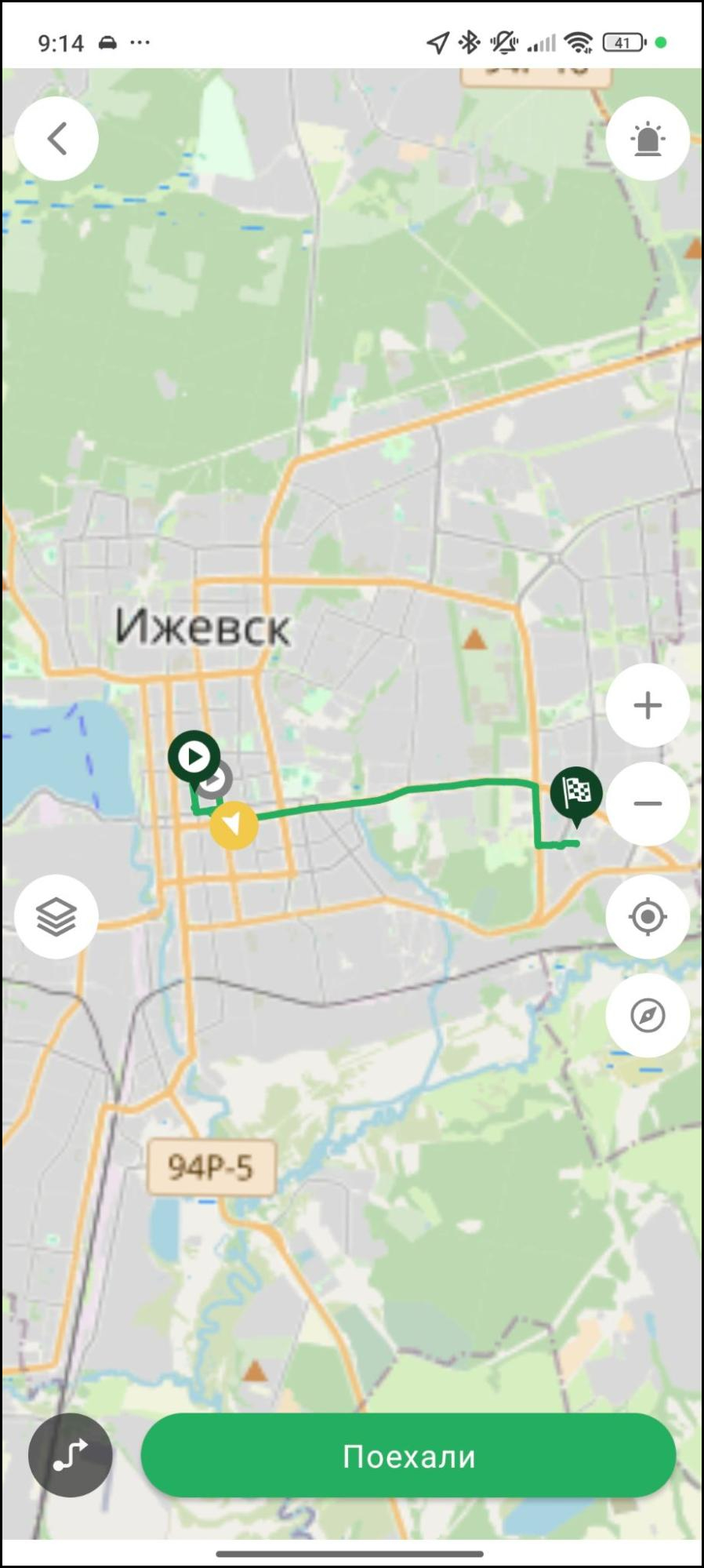Image resolution: width=704 pixels, height=1568 pixels.
Task: Open route options button
Action: 71,1455
